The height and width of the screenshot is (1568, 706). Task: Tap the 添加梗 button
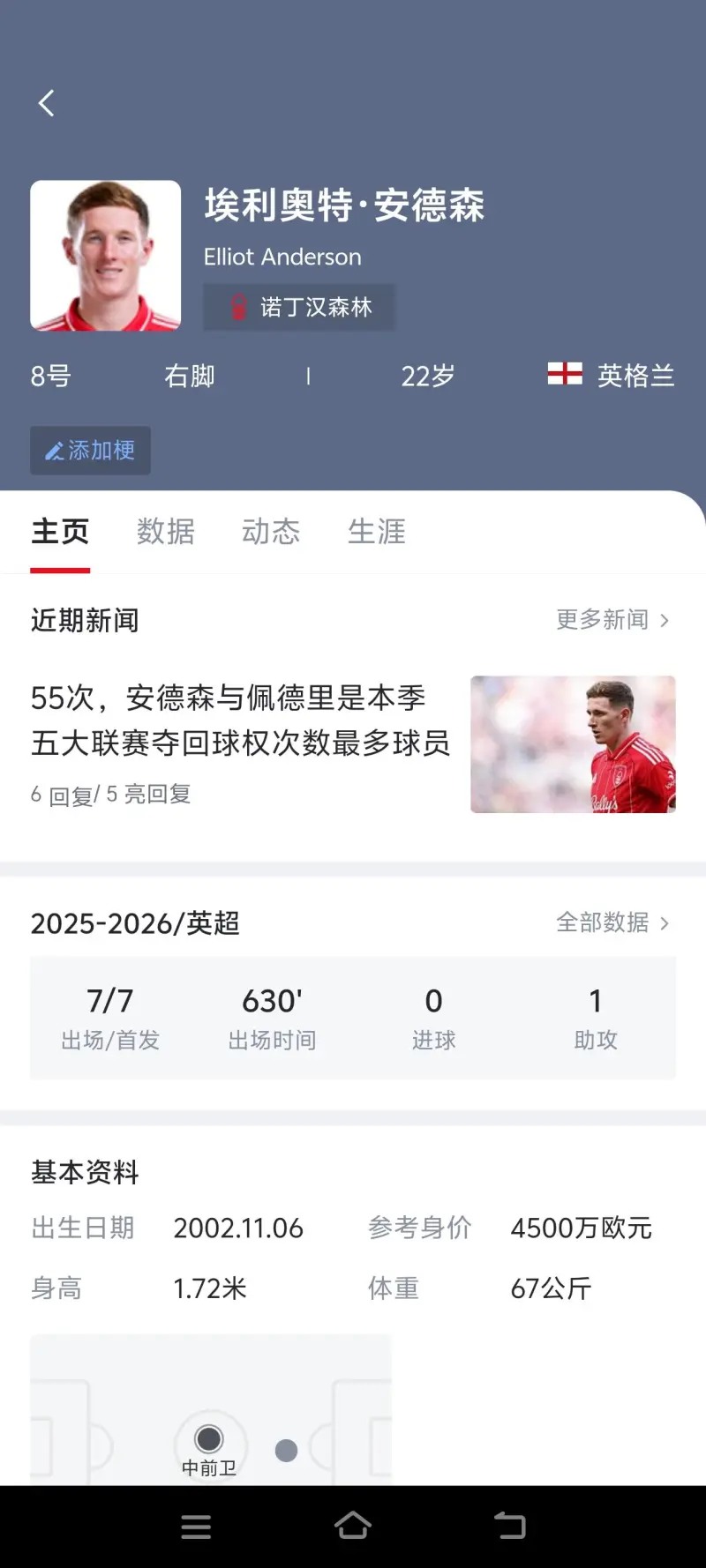click(x=90, y=451)
